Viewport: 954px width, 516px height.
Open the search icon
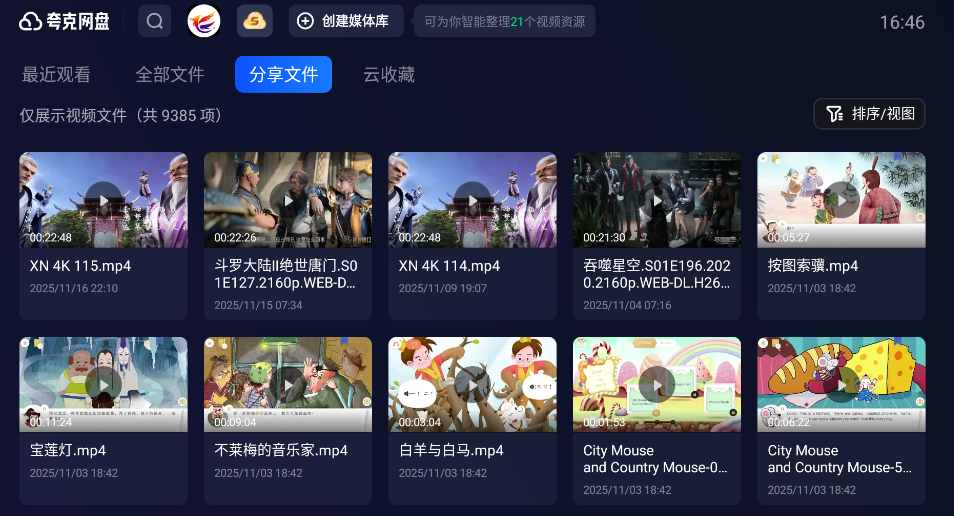click(155, 21)
